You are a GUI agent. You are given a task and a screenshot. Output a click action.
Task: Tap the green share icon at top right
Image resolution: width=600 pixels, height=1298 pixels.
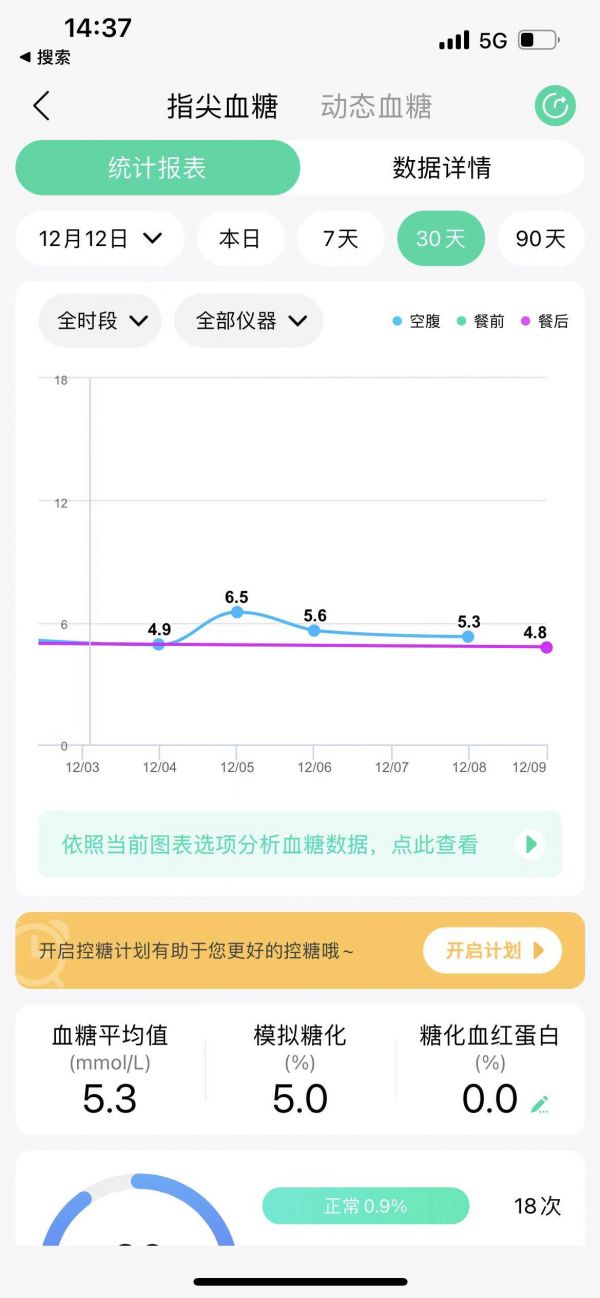555,106
